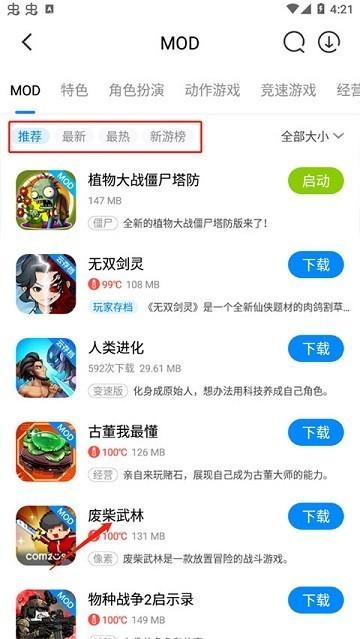Download 无双剑灵
The height and width of the screenshot is (639, 360).
[x=316, y=264]
